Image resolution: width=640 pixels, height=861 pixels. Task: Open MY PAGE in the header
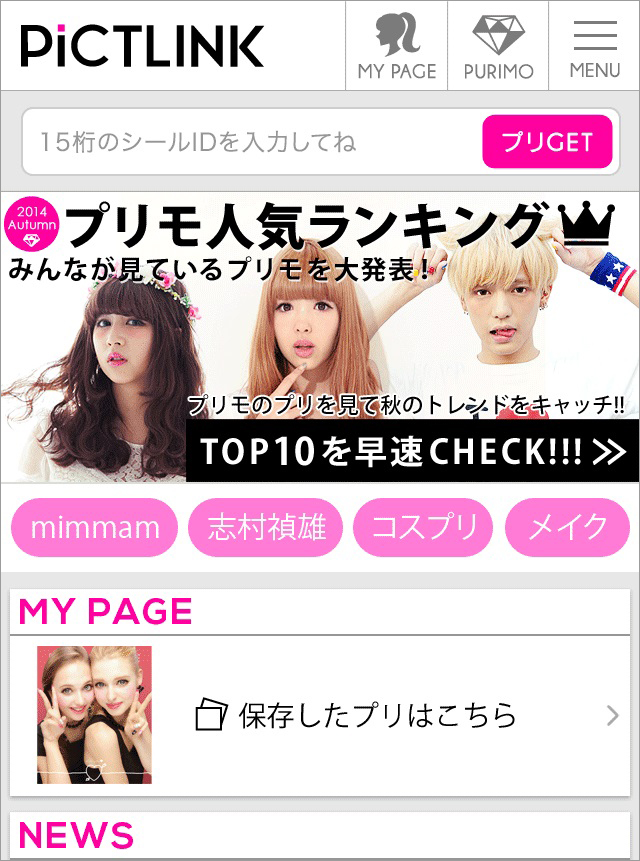(x=397, y=46)
